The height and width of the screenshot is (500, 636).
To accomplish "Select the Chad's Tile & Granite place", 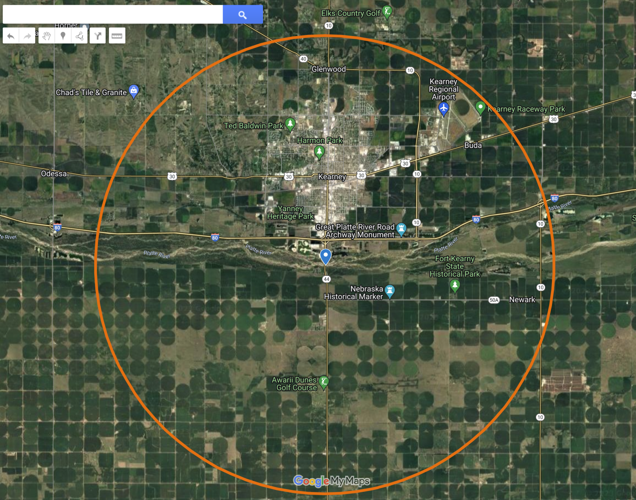I will 135,92.
